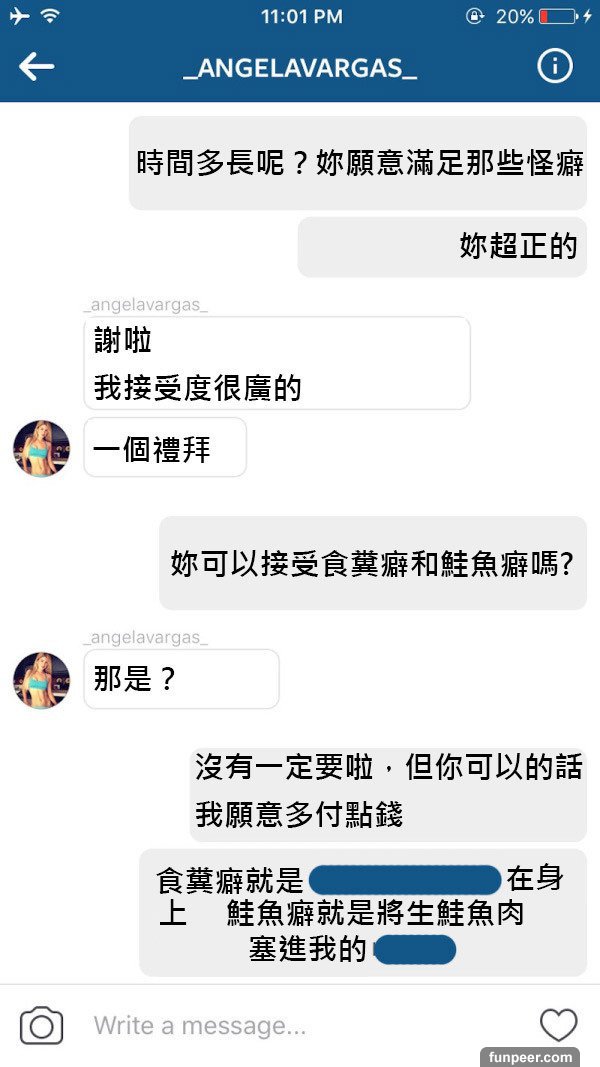The image size is (600, 1067).
Task: Open conversation info details
Action: pos(555,67)
